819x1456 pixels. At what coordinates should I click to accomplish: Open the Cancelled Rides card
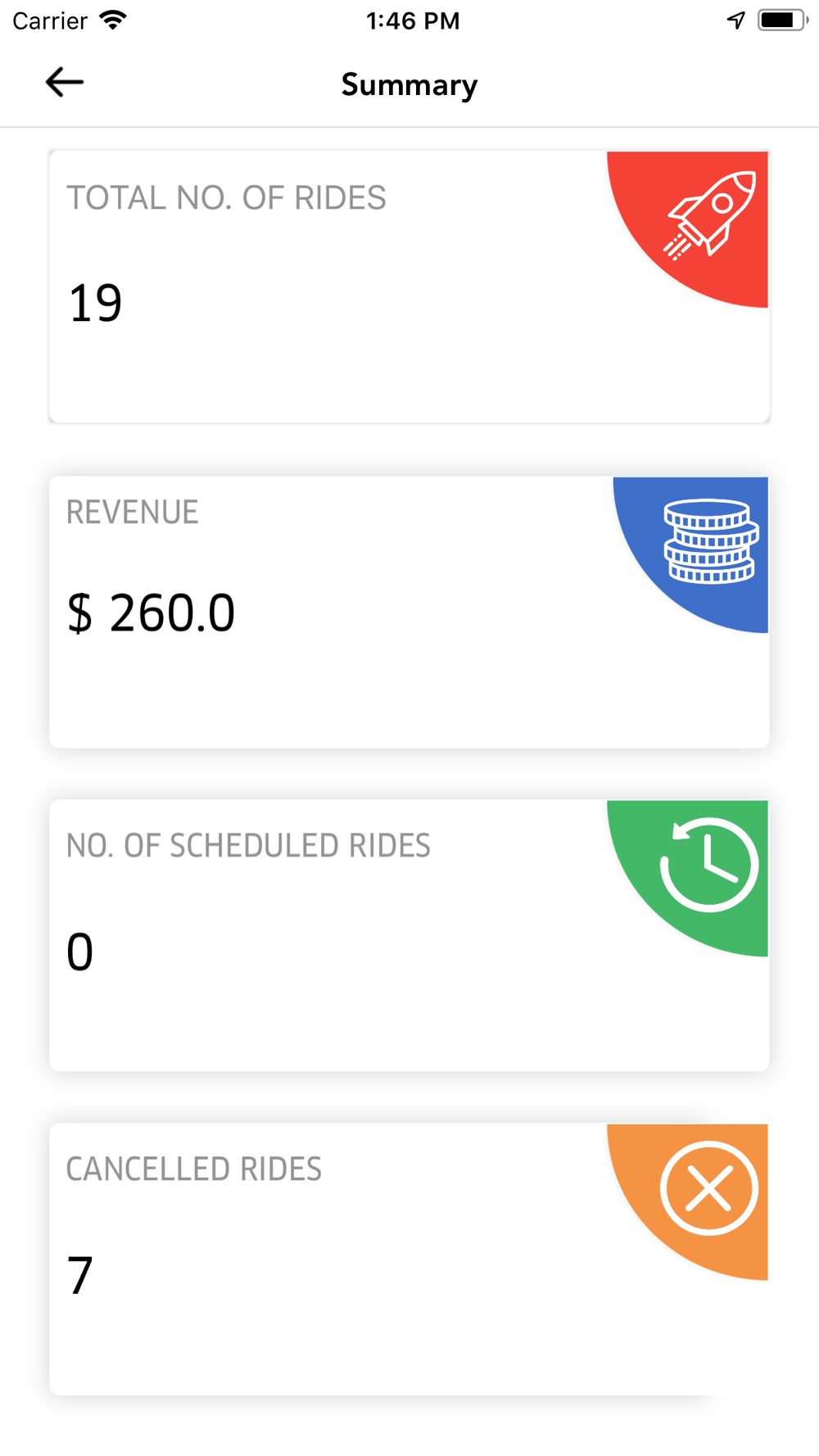point(409,1259)
